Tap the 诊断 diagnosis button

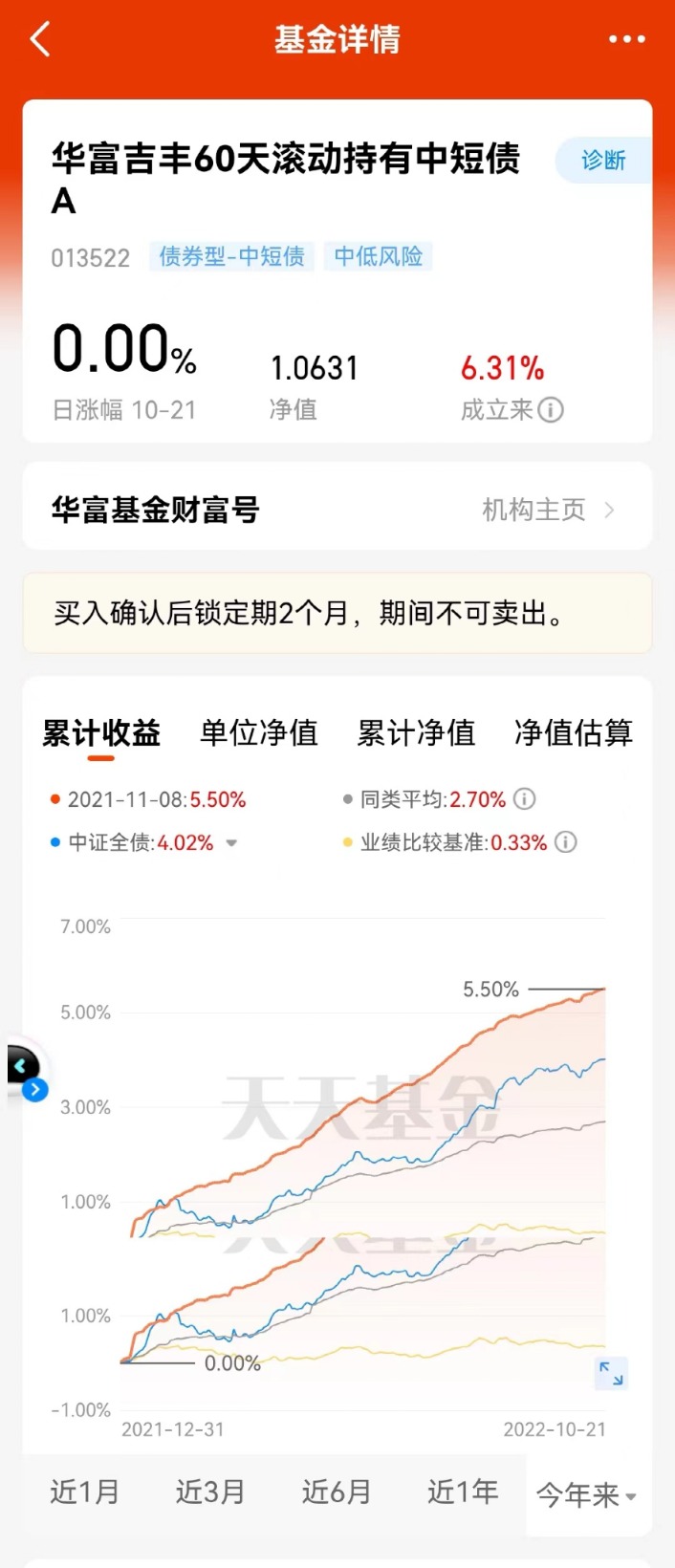click(x=603, y=160)
